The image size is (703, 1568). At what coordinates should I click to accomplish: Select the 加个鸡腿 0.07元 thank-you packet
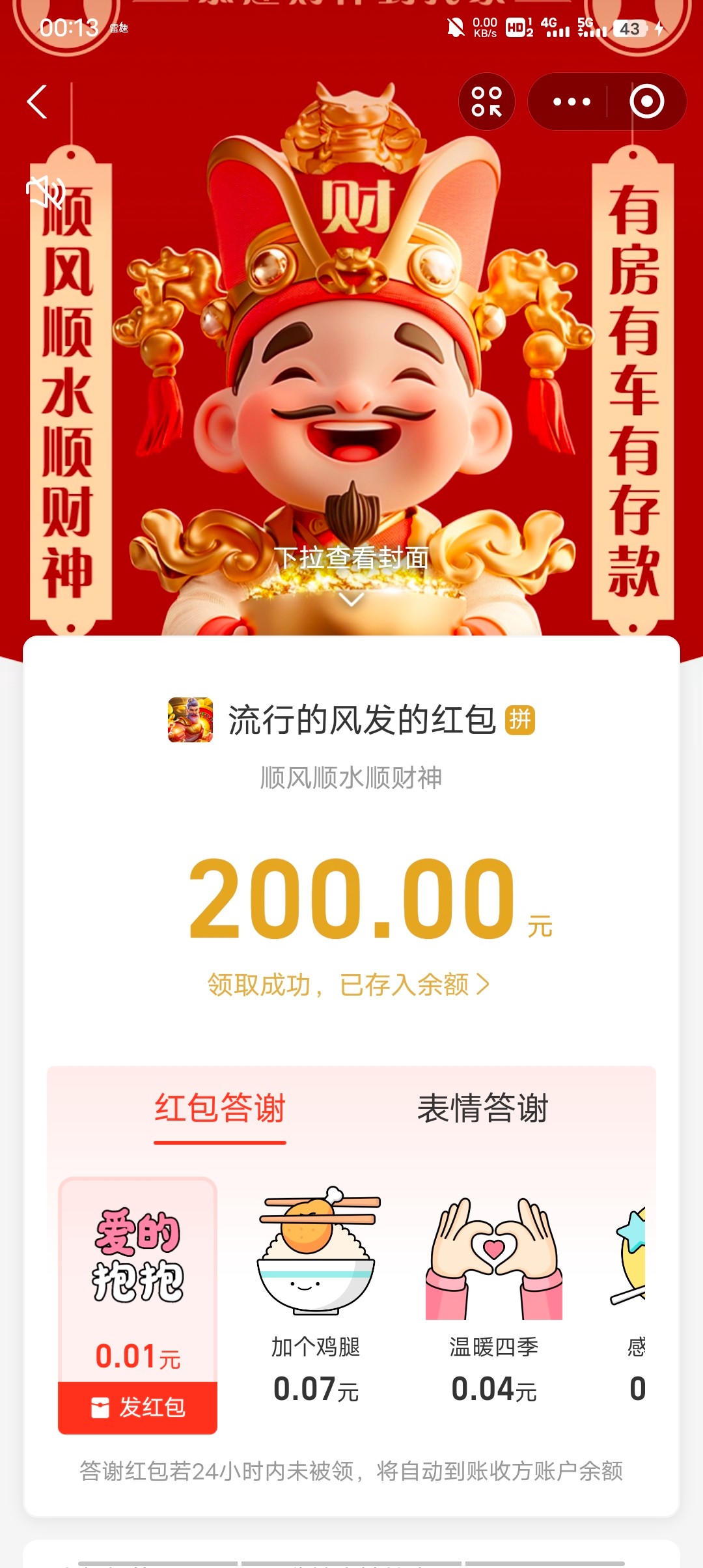tap(316, 1296)
